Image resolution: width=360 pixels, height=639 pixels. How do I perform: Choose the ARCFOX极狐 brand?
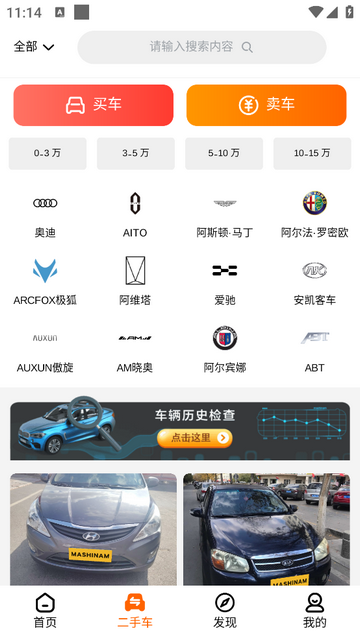(45, 282)
